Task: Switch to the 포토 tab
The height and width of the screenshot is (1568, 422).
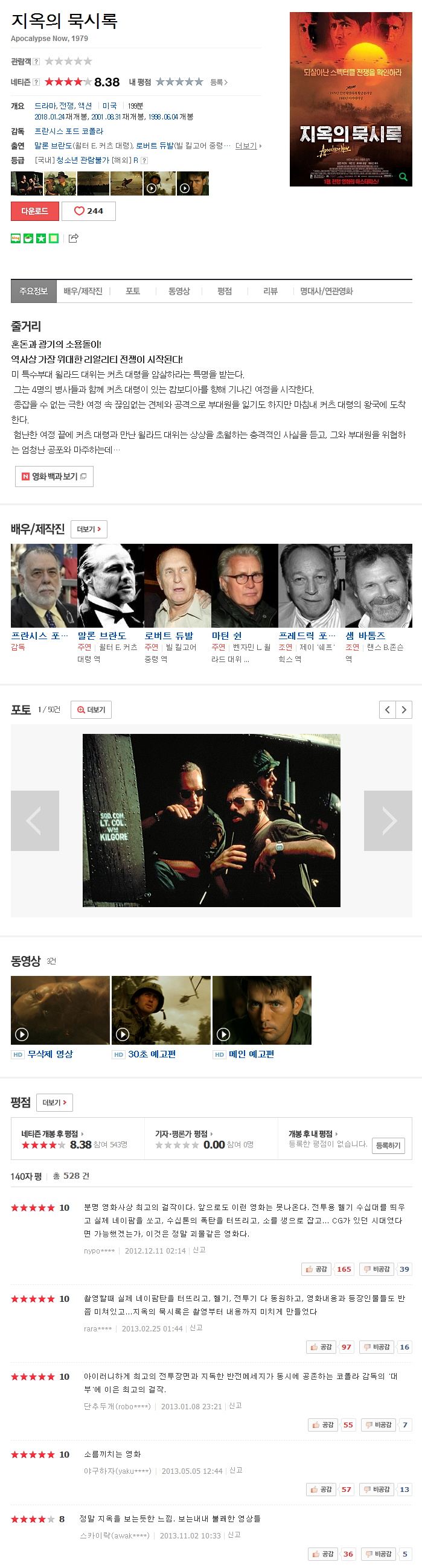Action: point(132,291)
